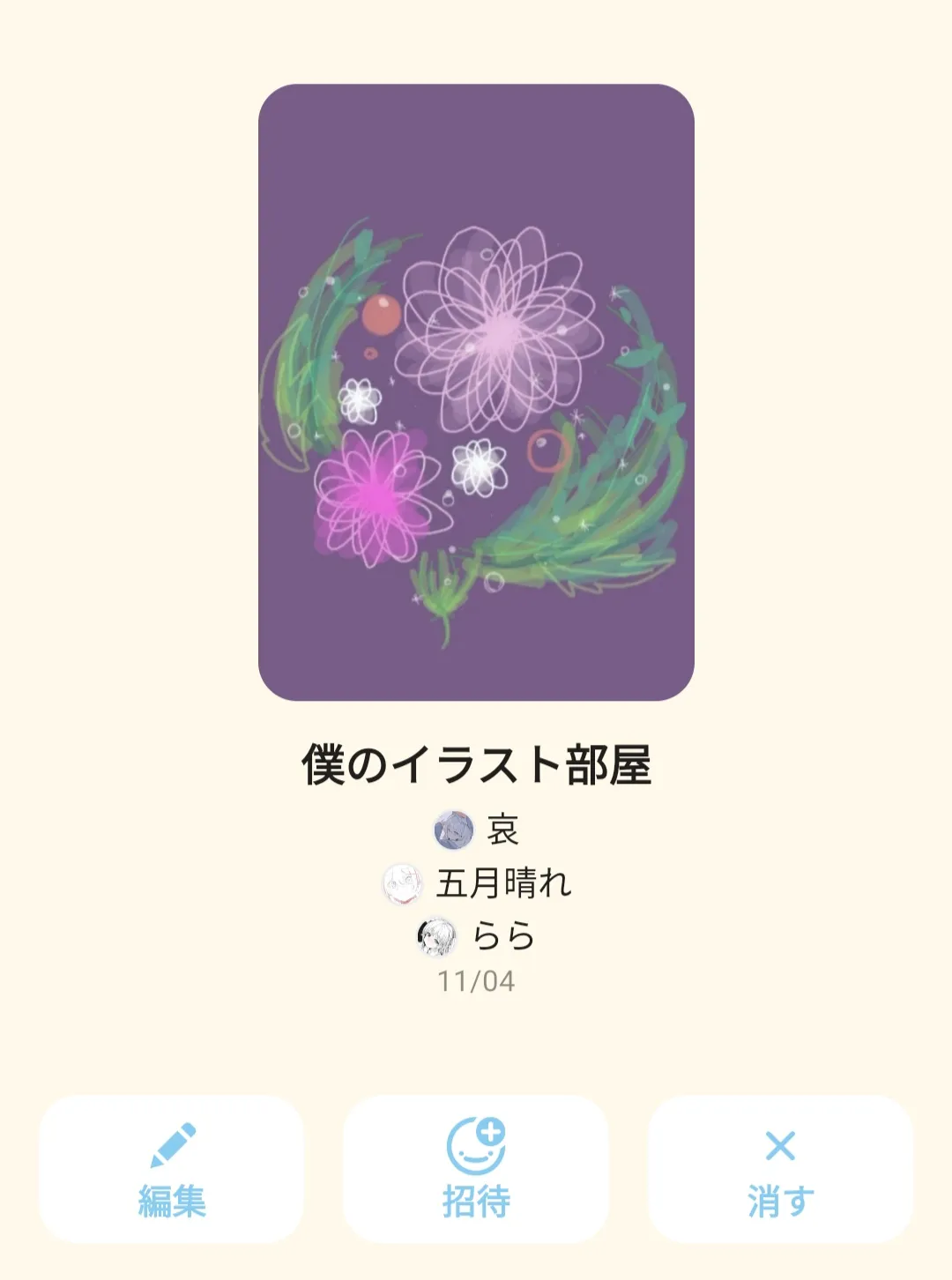Screen dimensions: 952x1280
Task: Dismiss this view with 消す
Action: click(x=780, y=1169)
